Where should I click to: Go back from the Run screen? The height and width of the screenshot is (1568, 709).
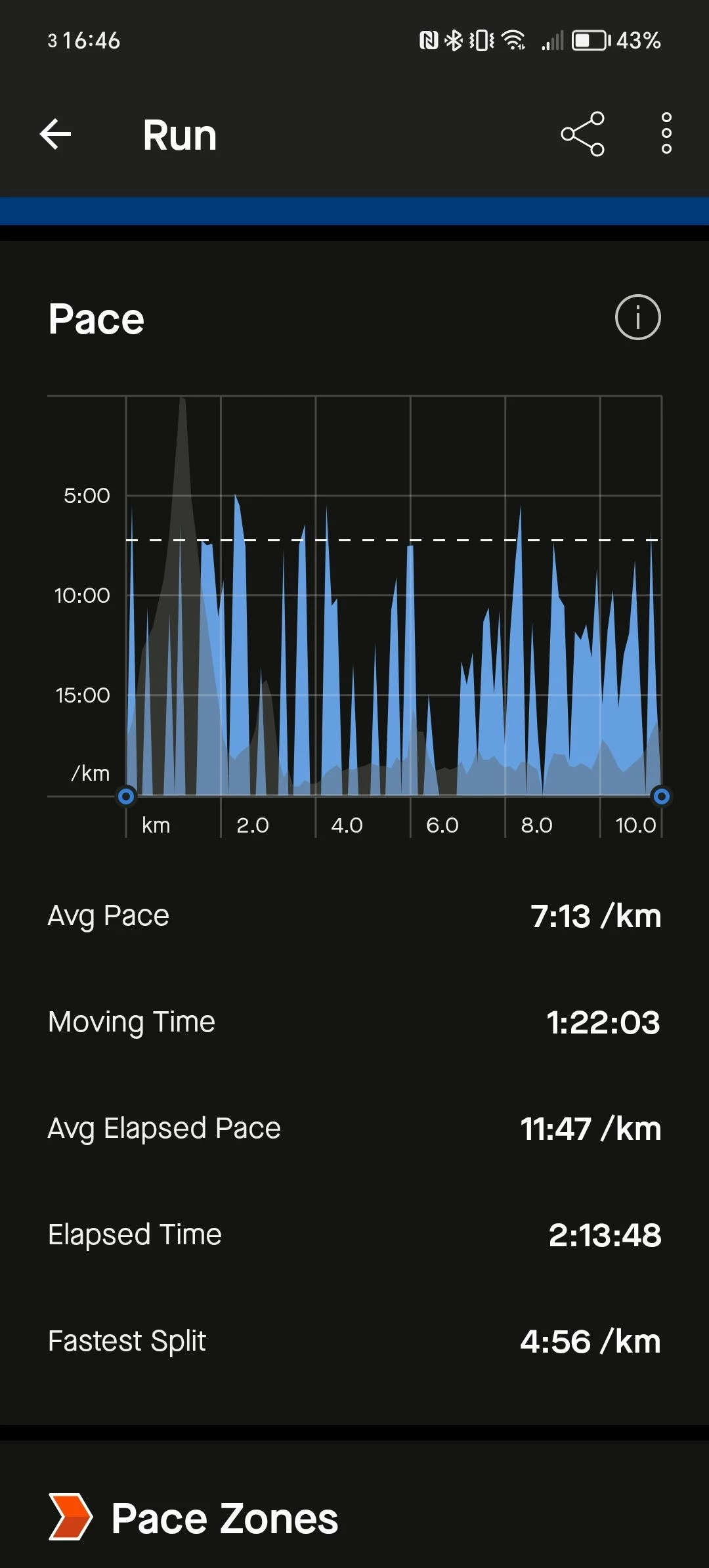[x=55, y=135]
